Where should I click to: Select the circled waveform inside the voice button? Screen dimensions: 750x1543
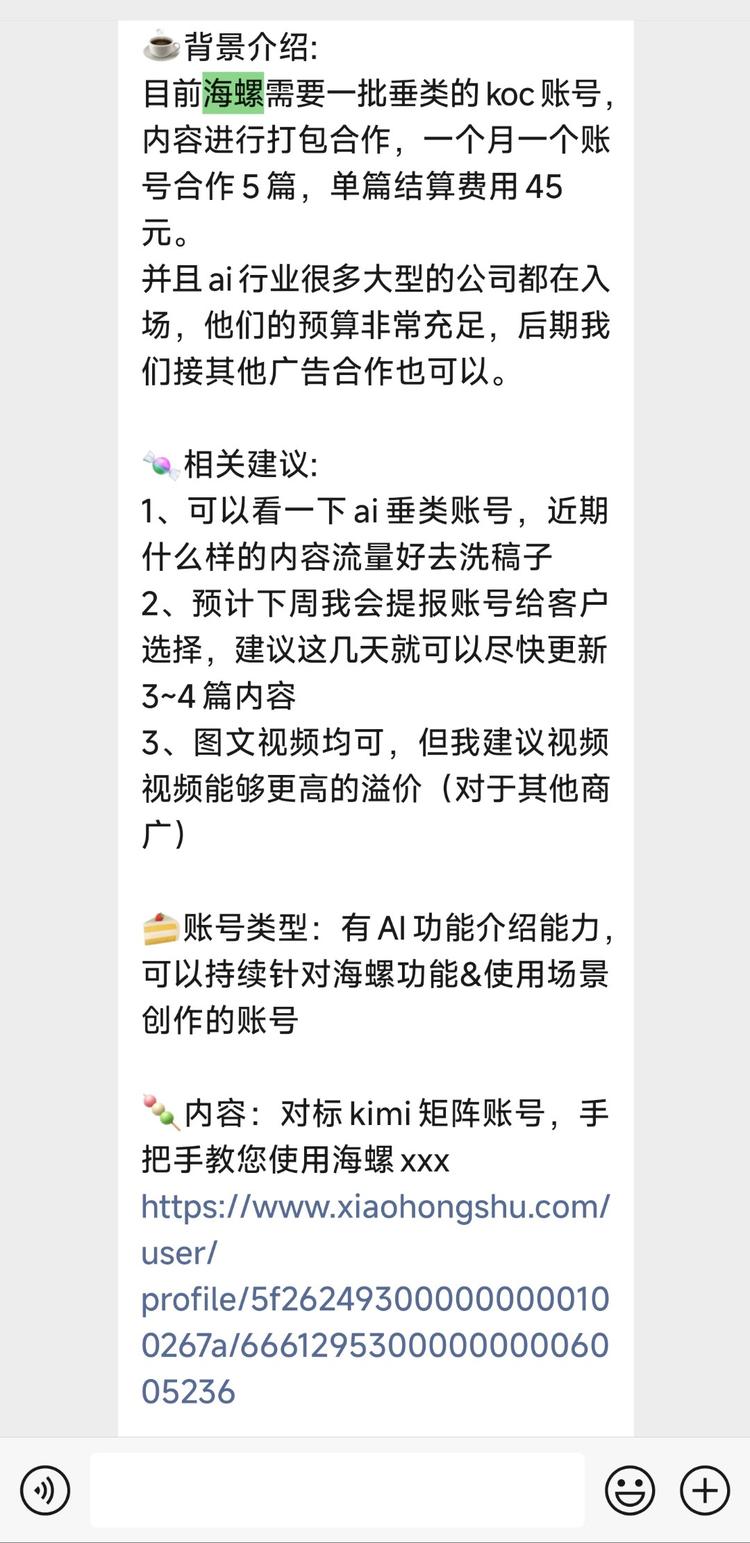click(x=44, y=1488)
